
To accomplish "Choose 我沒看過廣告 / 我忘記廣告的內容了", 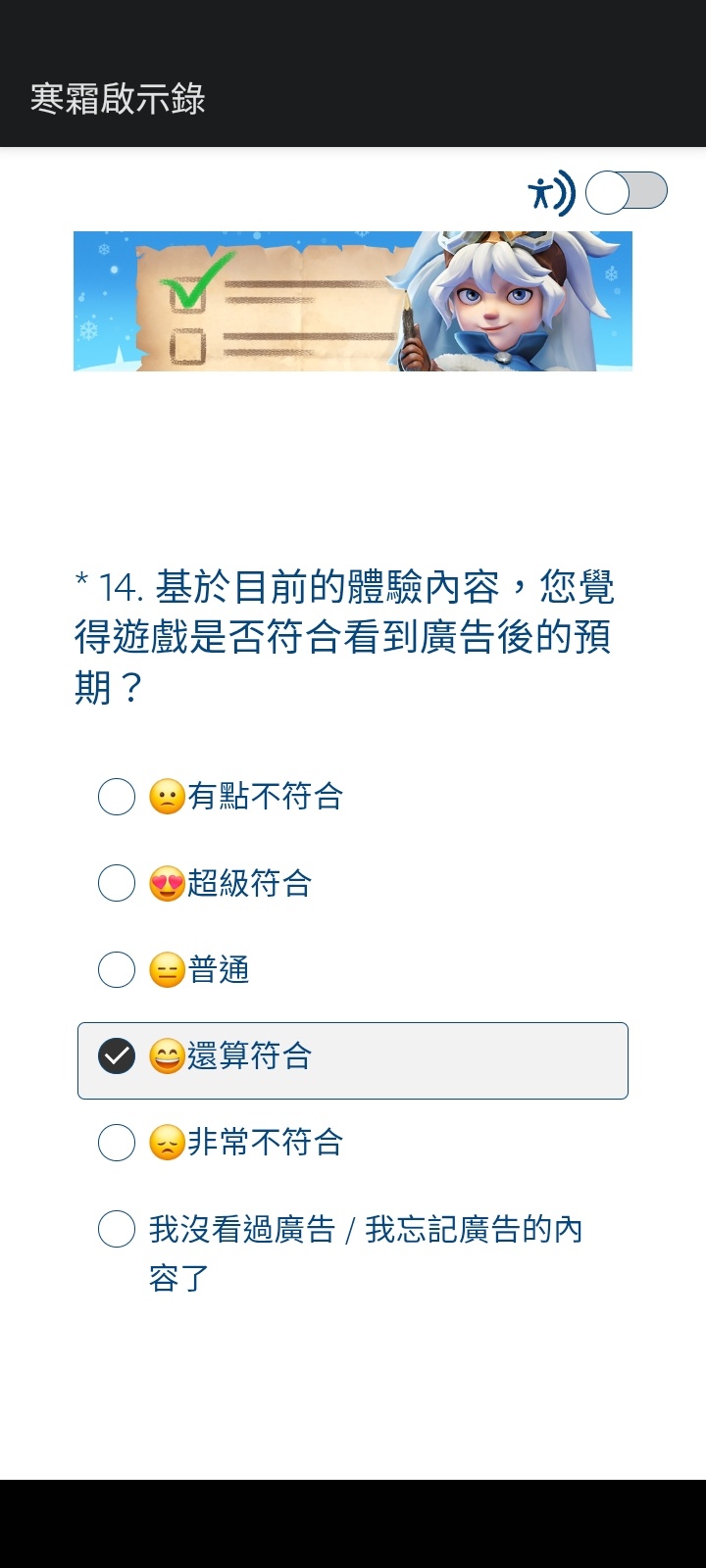I will [x=117, y=1229].
